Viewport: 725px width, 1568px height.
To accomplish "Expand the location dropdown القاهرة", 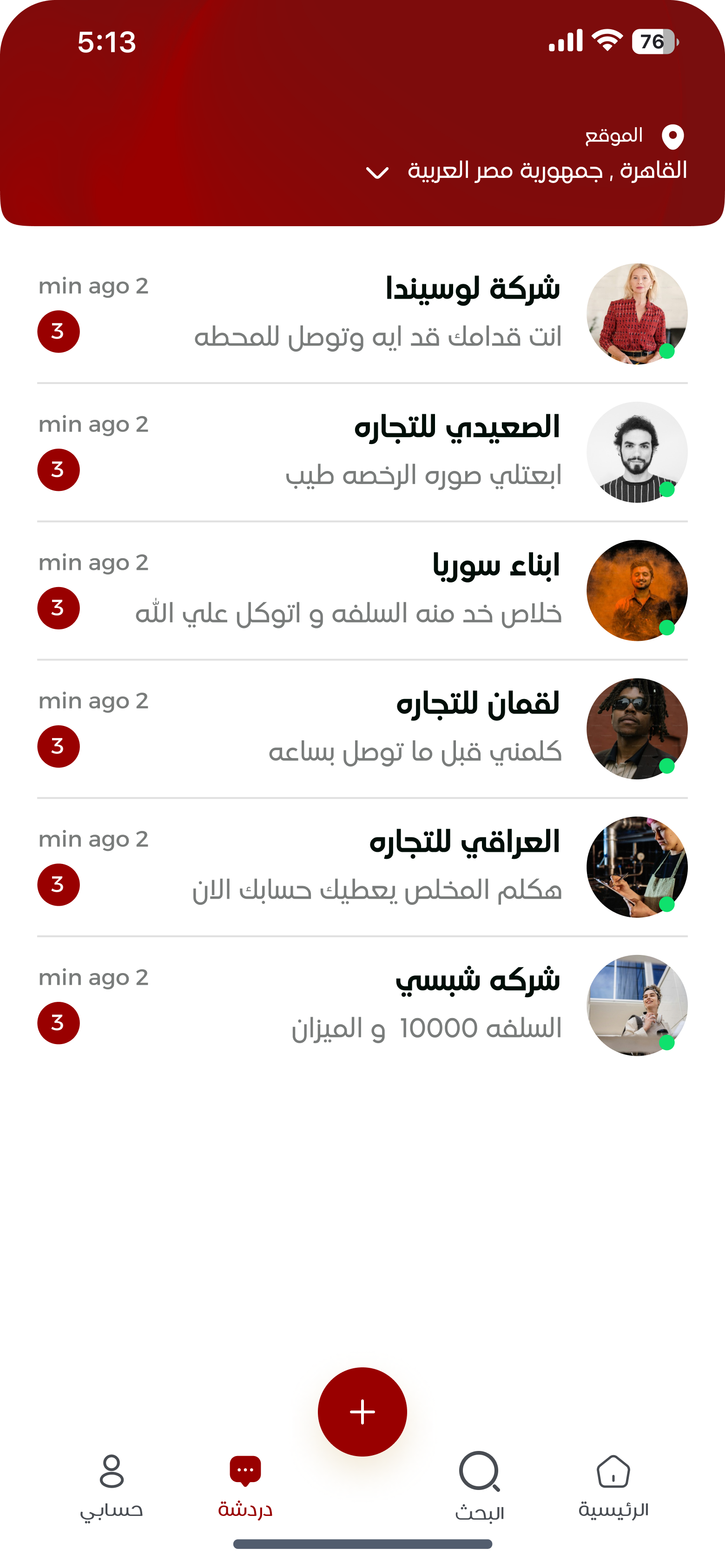I will click(377, 173).
